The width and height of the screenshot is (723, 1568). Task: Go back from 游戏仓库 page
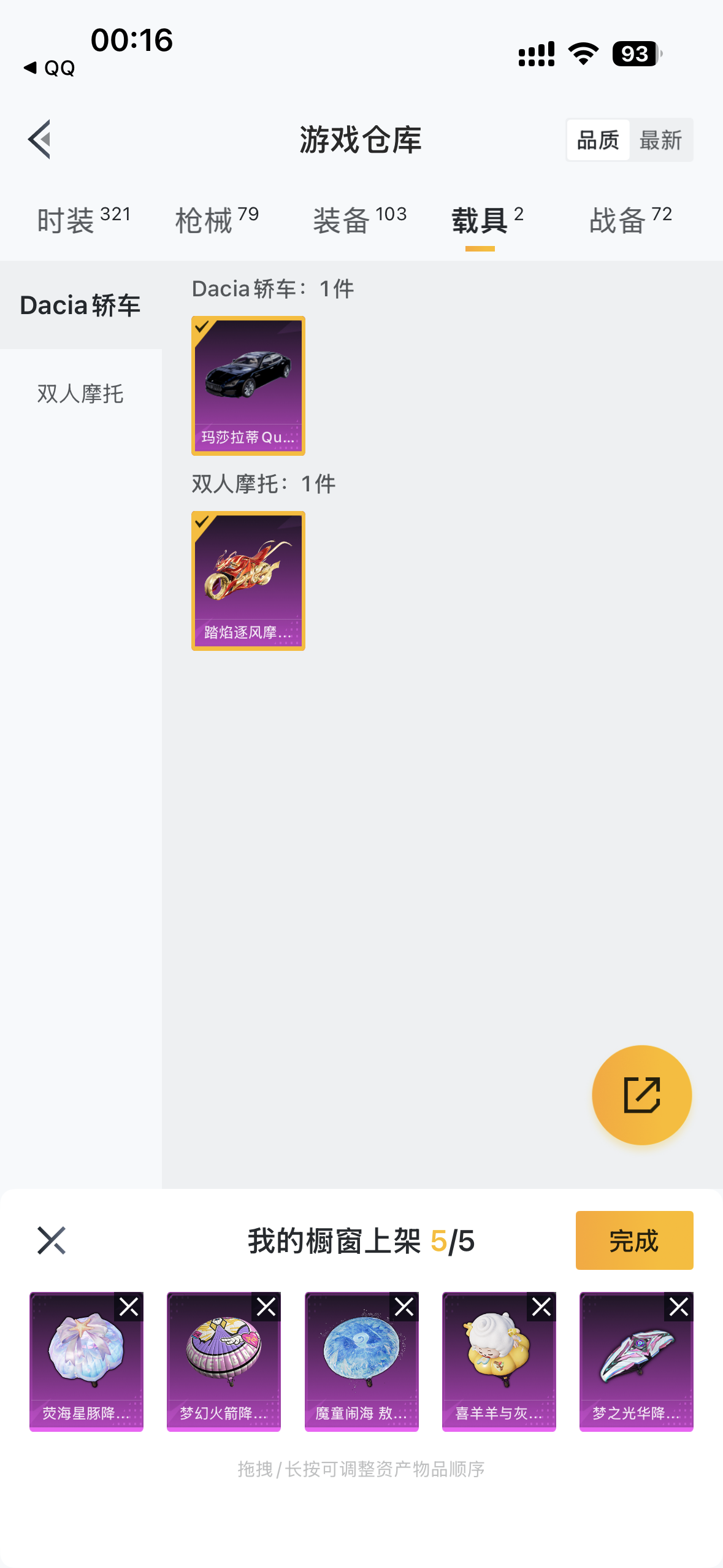39,139
